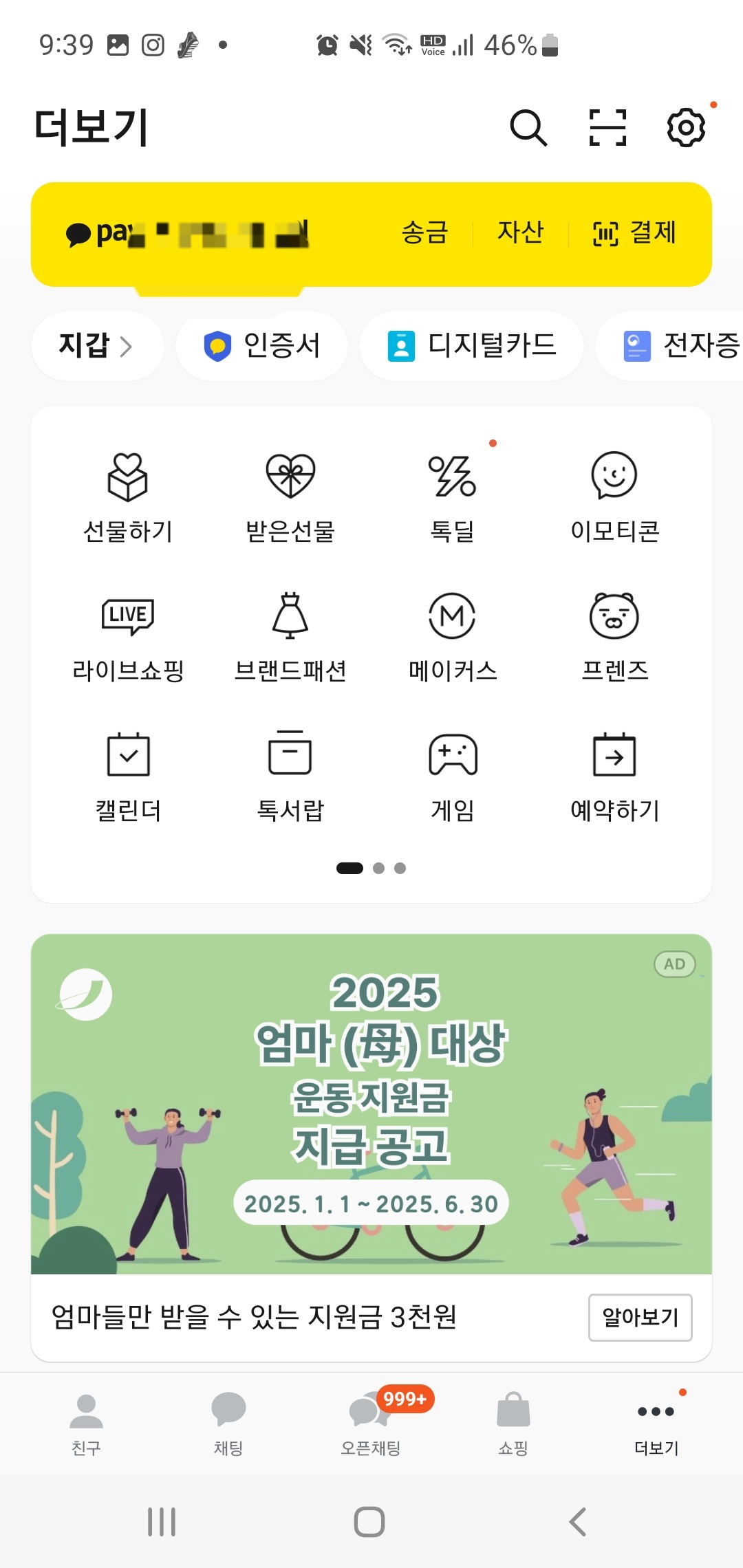Select the 받은선물 received gifts icon

(290, 495)
